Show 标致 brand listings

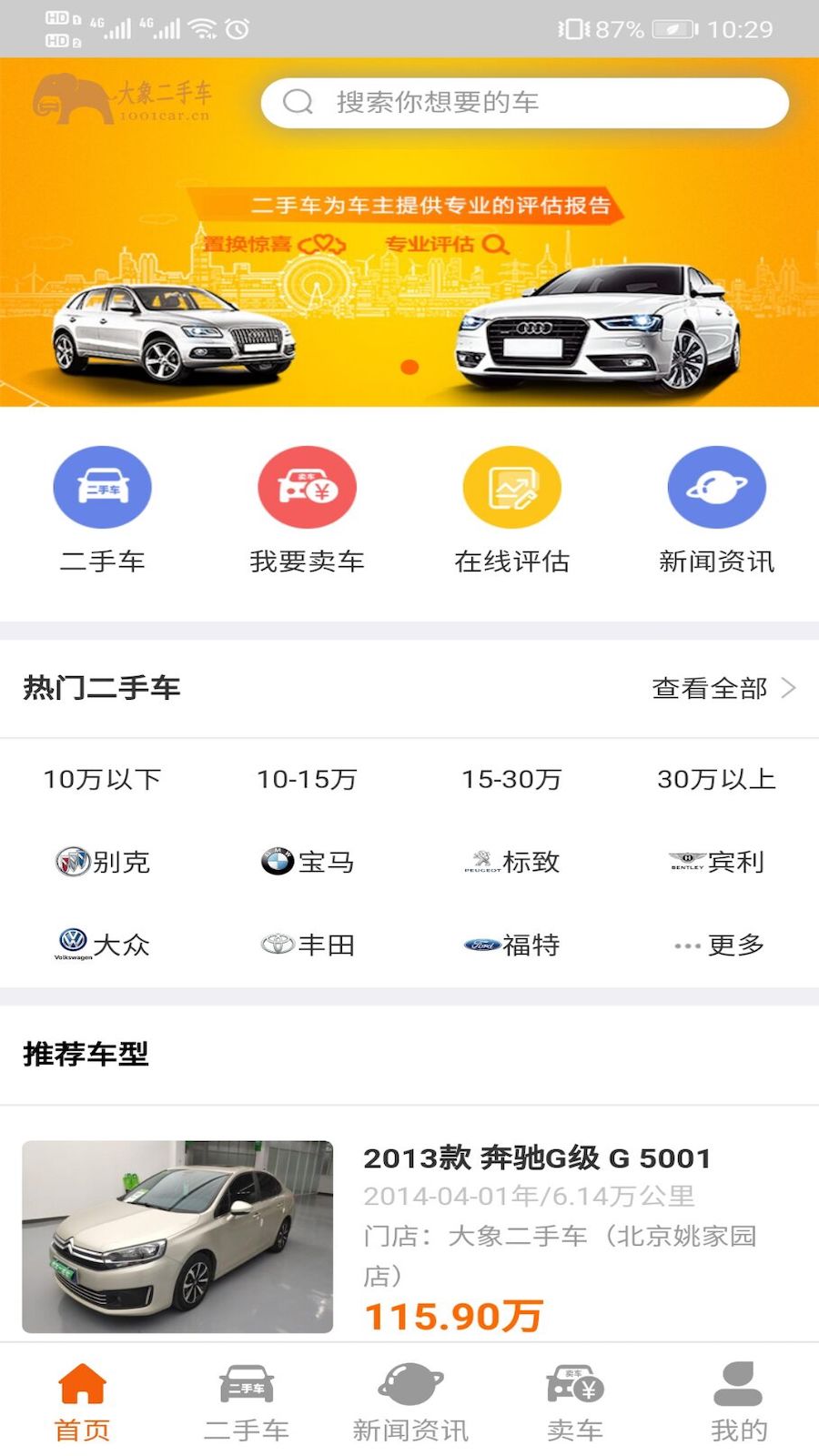tap(511, 861)
